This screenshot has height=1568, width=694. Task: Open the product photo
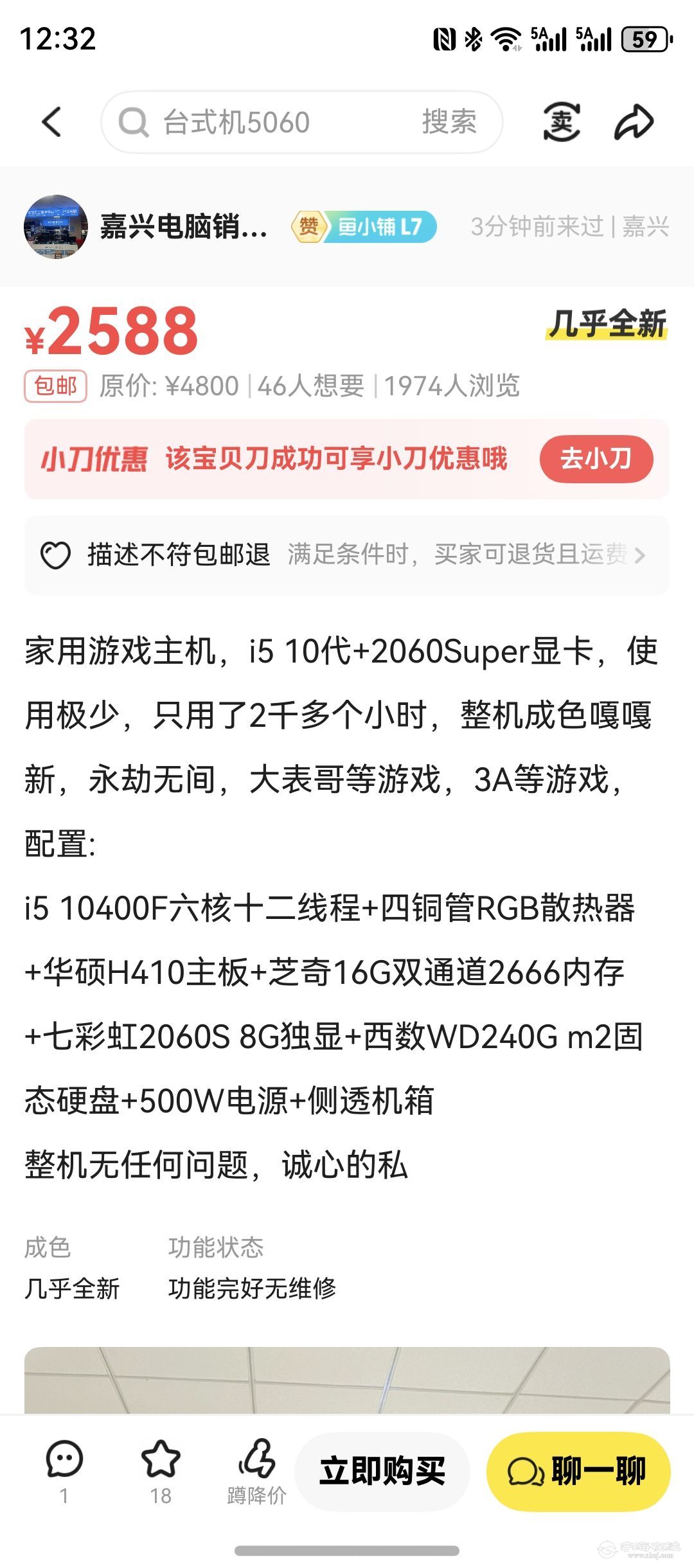click(347, 1380)
